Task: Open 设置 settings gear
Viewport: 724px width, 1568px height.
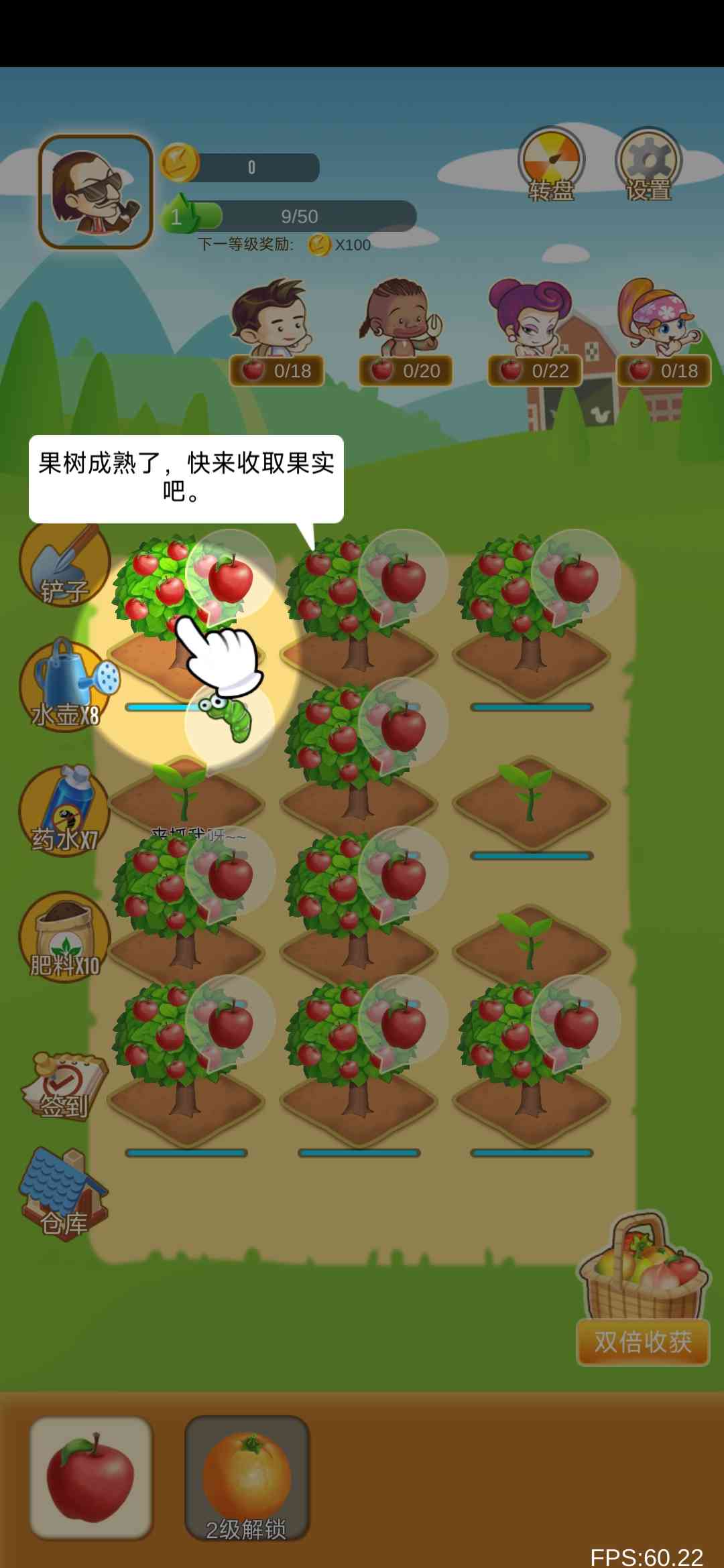Action: pos(648,166)
